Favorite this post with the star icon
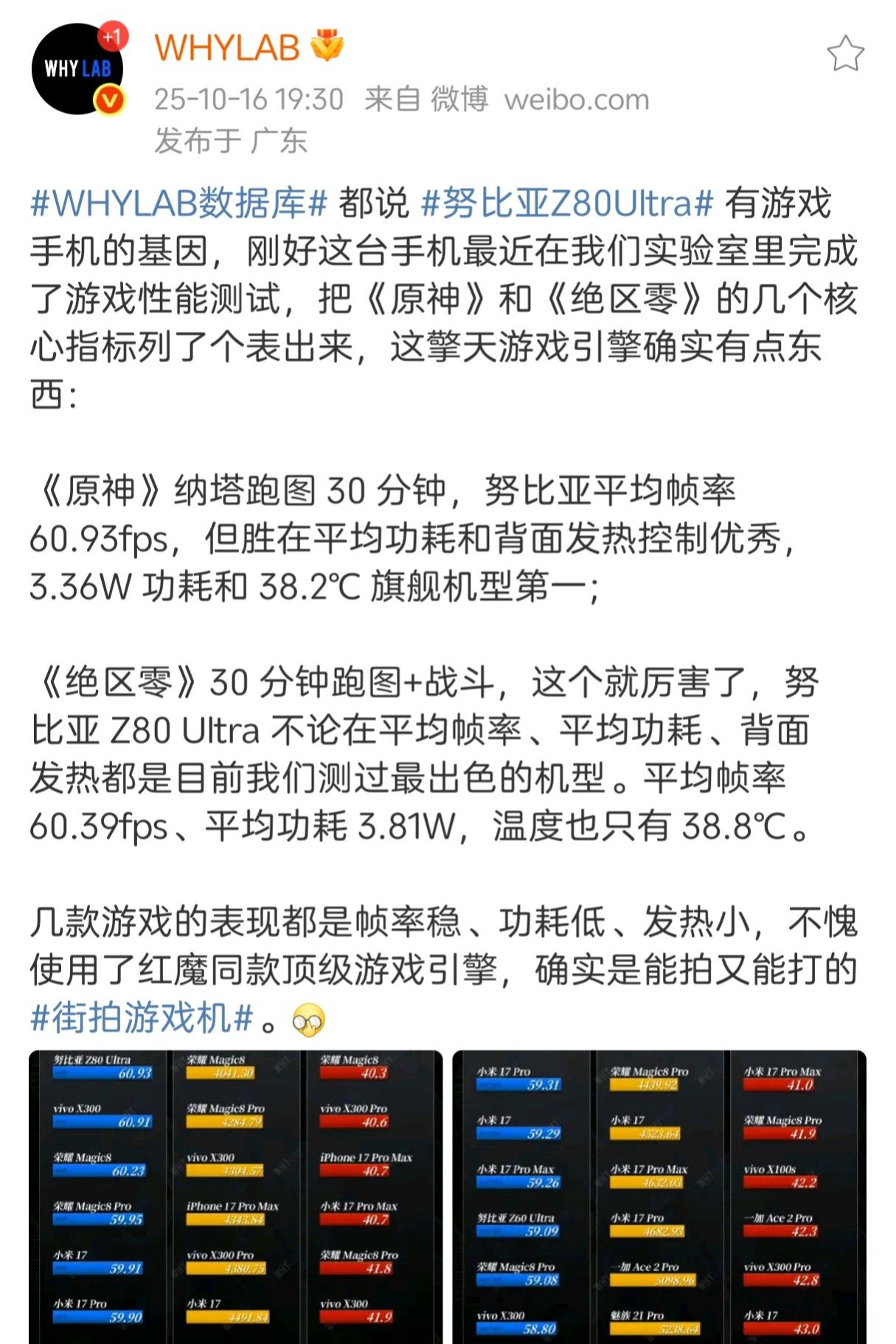Screen dimensions: 896x1344 point(844,54)
